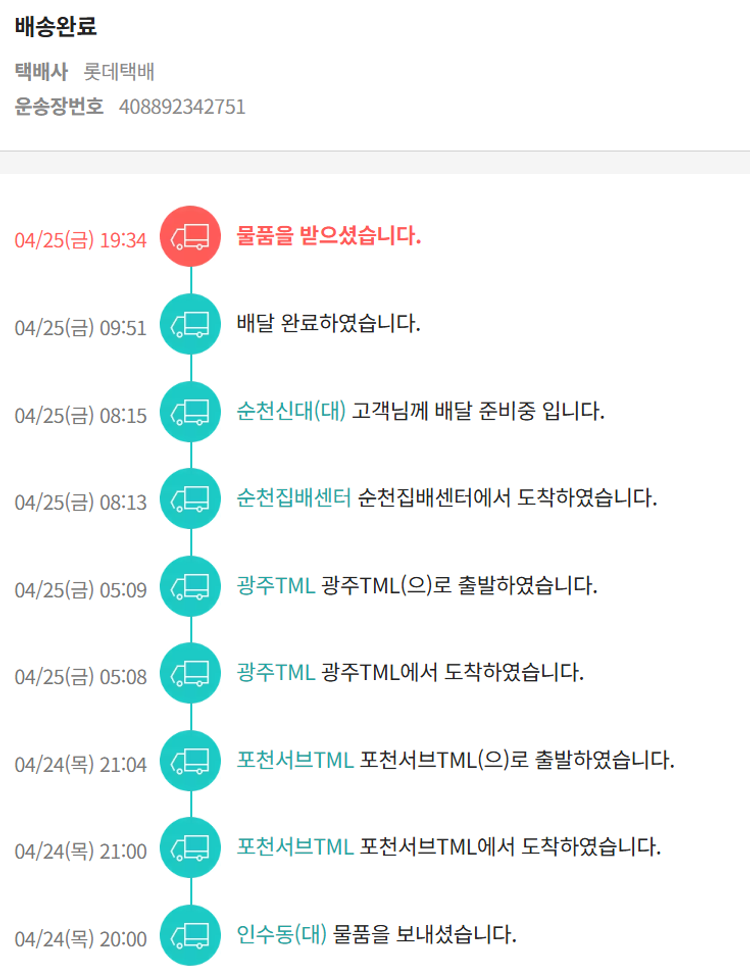The width and height of the screenshot is (750, 969).
Task: Open 포천서브TML link in the 21:04 entry
Action: pos(295,760)
